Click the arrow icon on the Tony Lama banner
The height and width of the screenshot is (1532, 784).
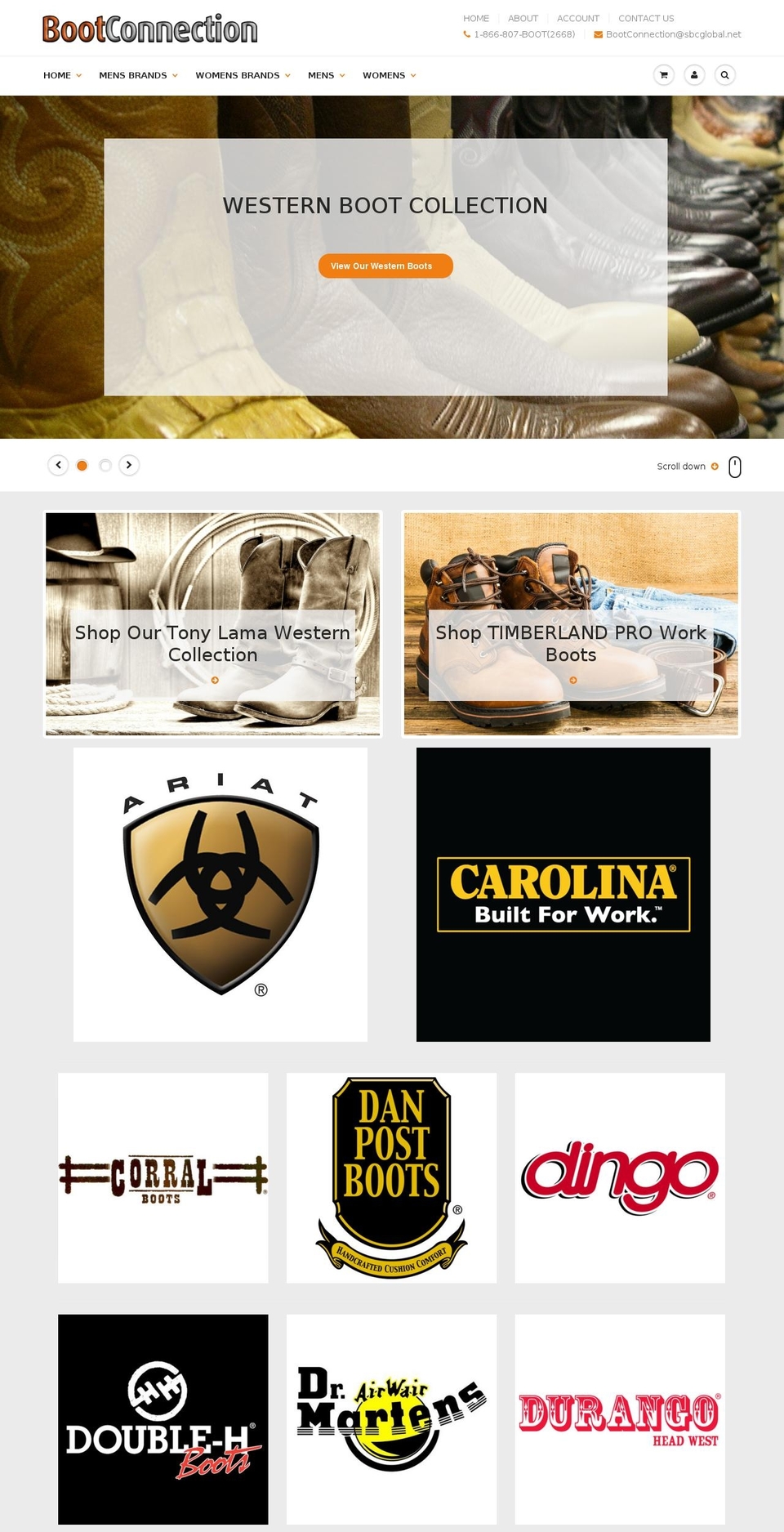[x=213, y=679]
